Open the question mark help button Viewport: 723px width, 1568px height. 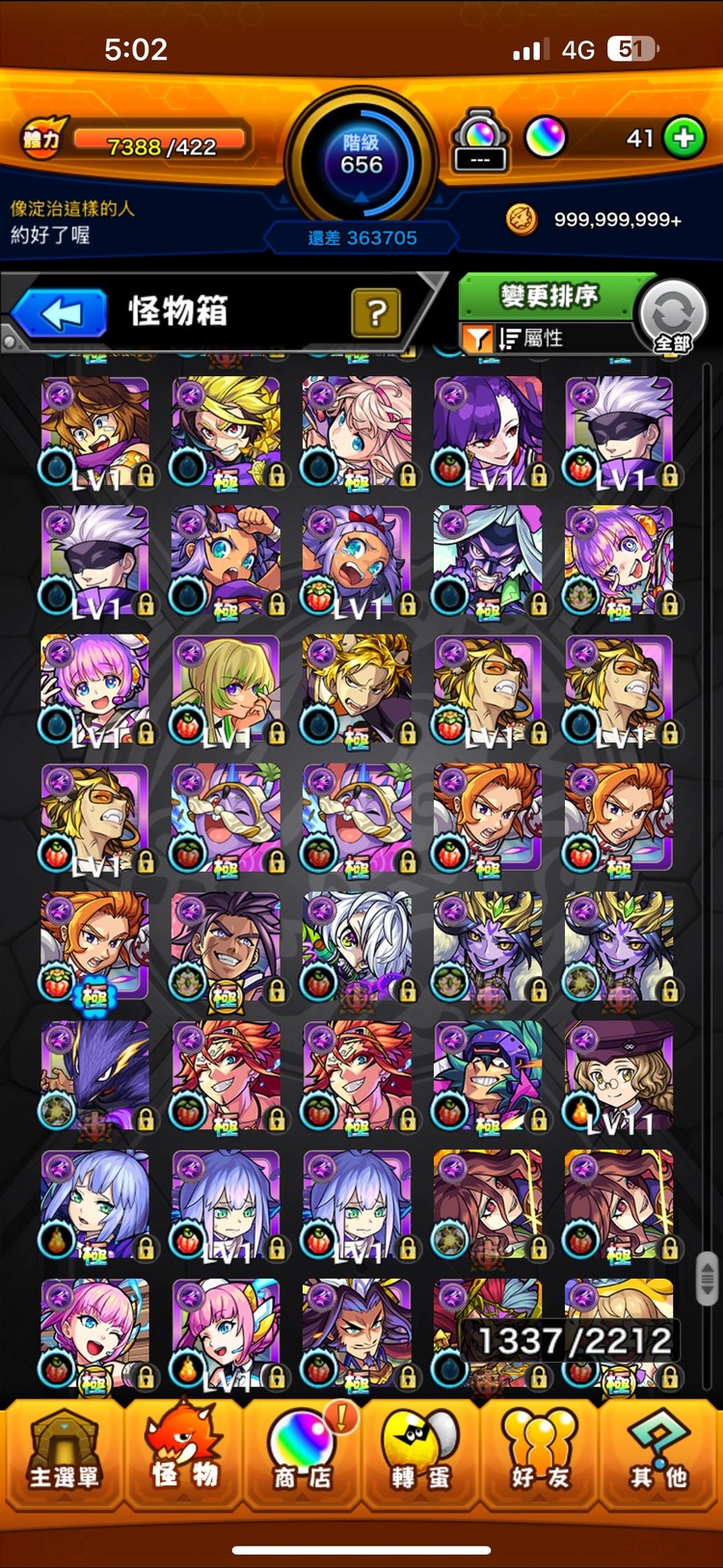[376, 312]
